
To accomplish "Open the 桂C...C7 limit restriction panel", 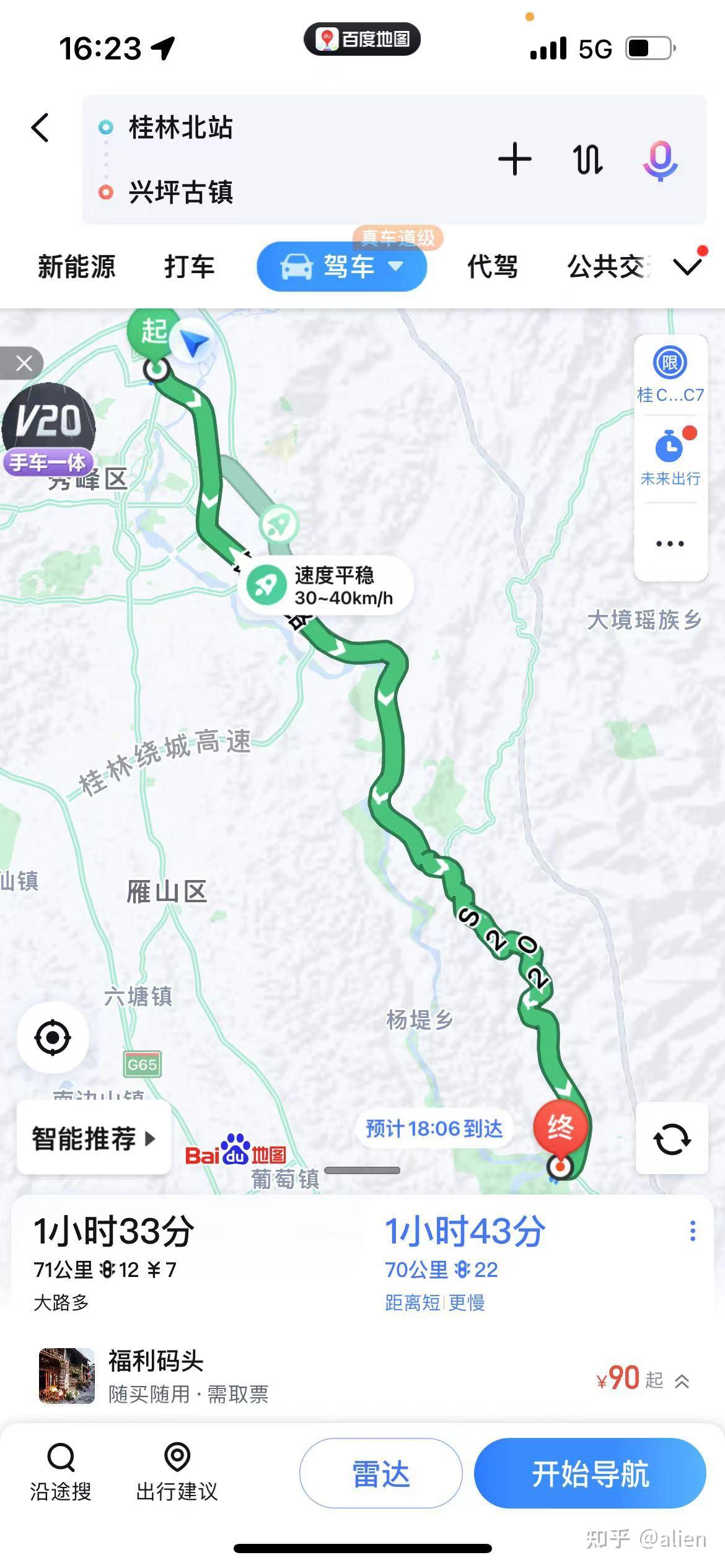I will [670, 372].
